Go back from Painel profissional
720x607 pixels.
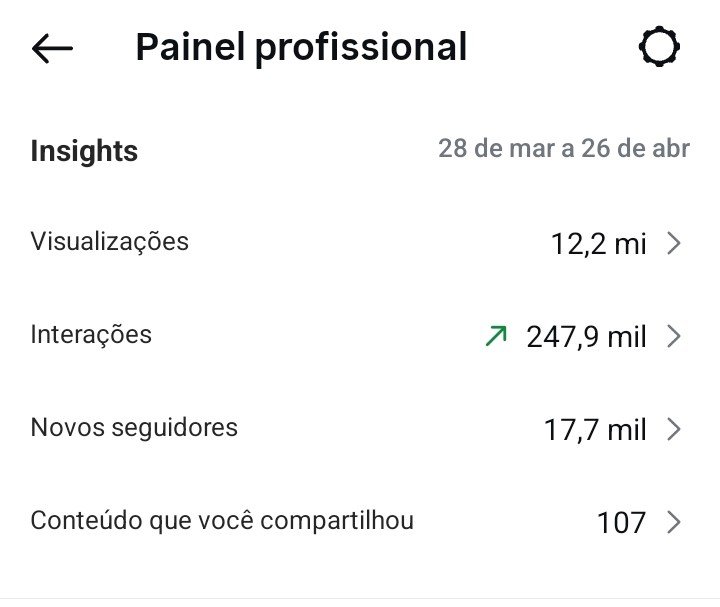click(52, 48)
